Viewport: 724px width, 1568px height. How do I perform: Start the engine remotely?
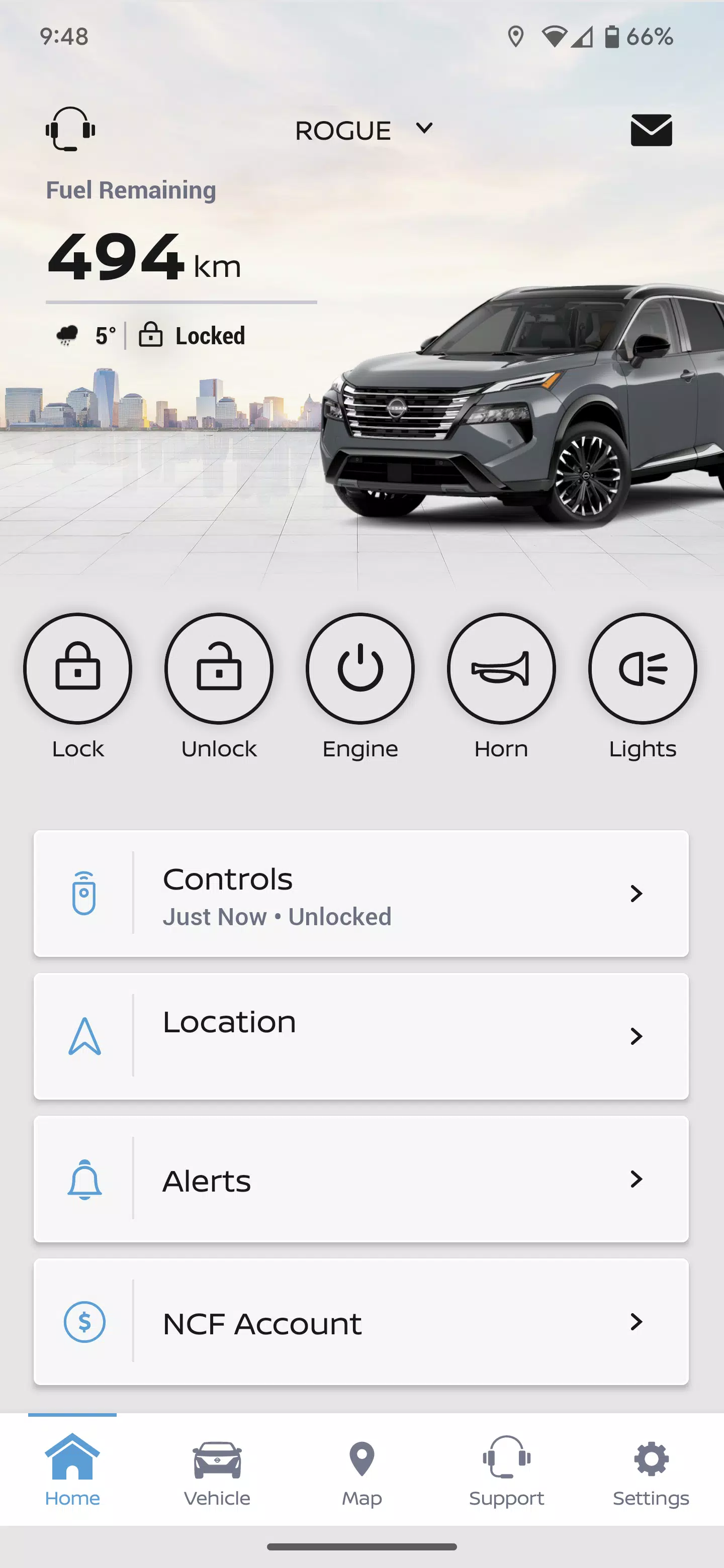point(360,668)
